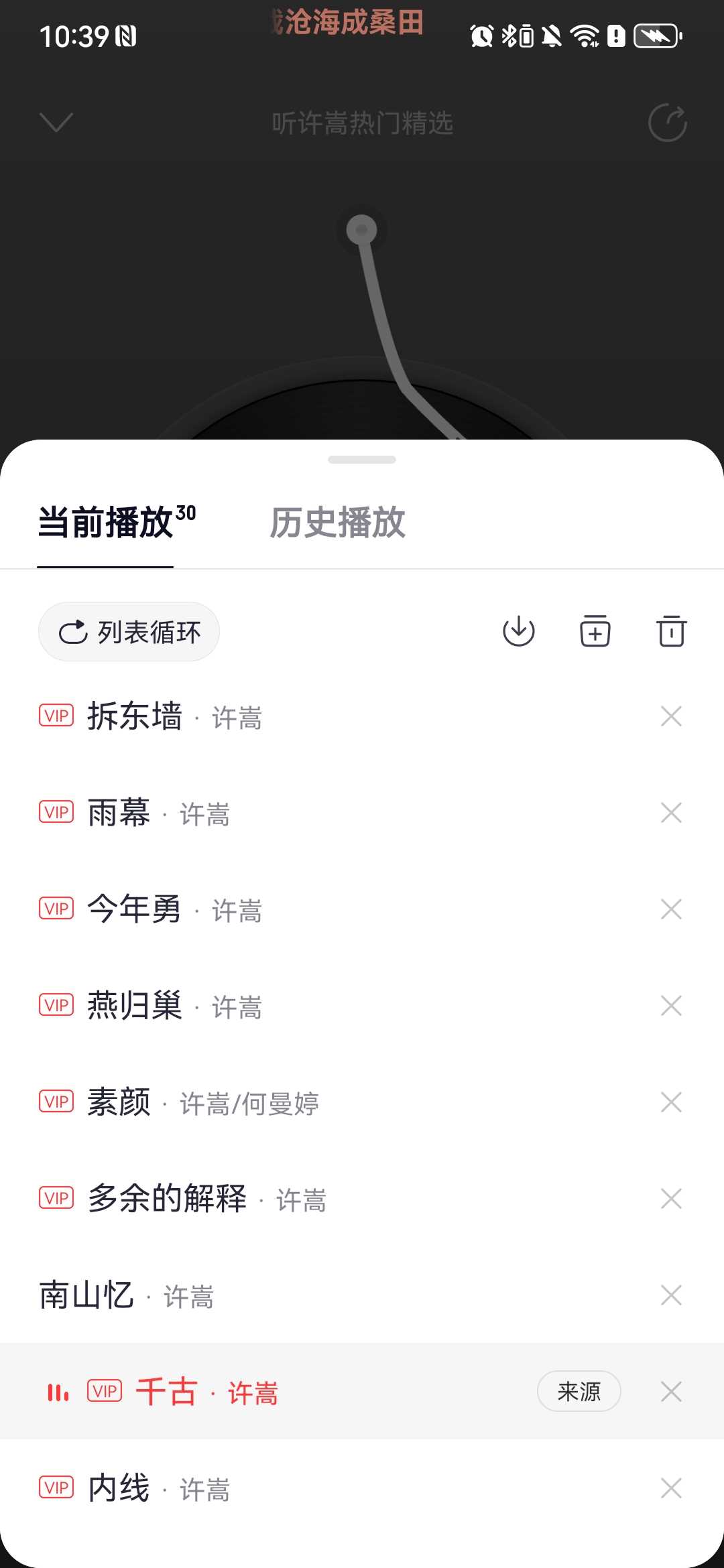Remove 千古 from the queue
This screenshot has width=724, height=1568.
tap(671, 1392)
